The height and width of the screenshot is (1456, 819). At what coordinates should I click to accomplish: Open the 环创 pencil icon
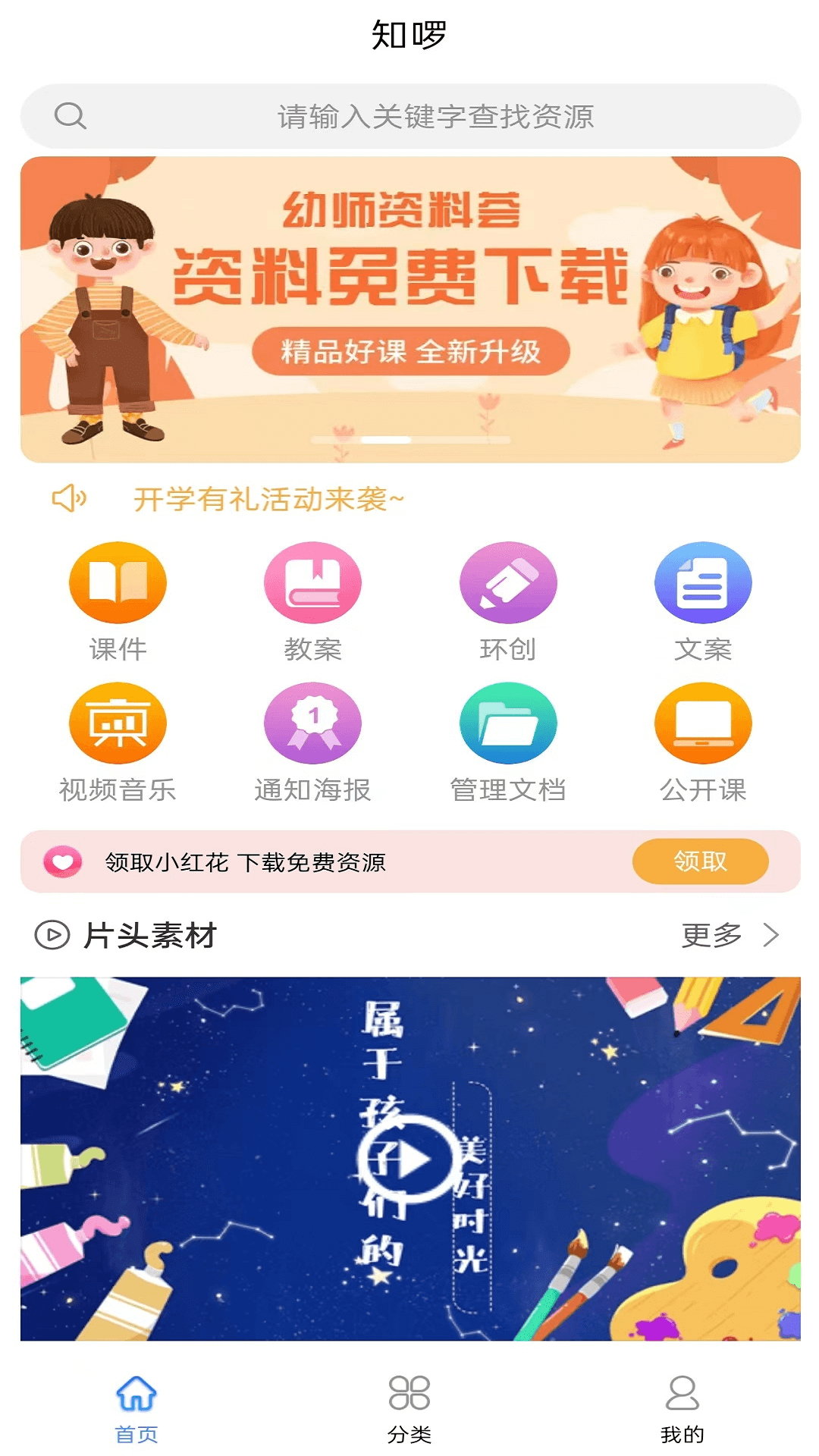point(508,582)
